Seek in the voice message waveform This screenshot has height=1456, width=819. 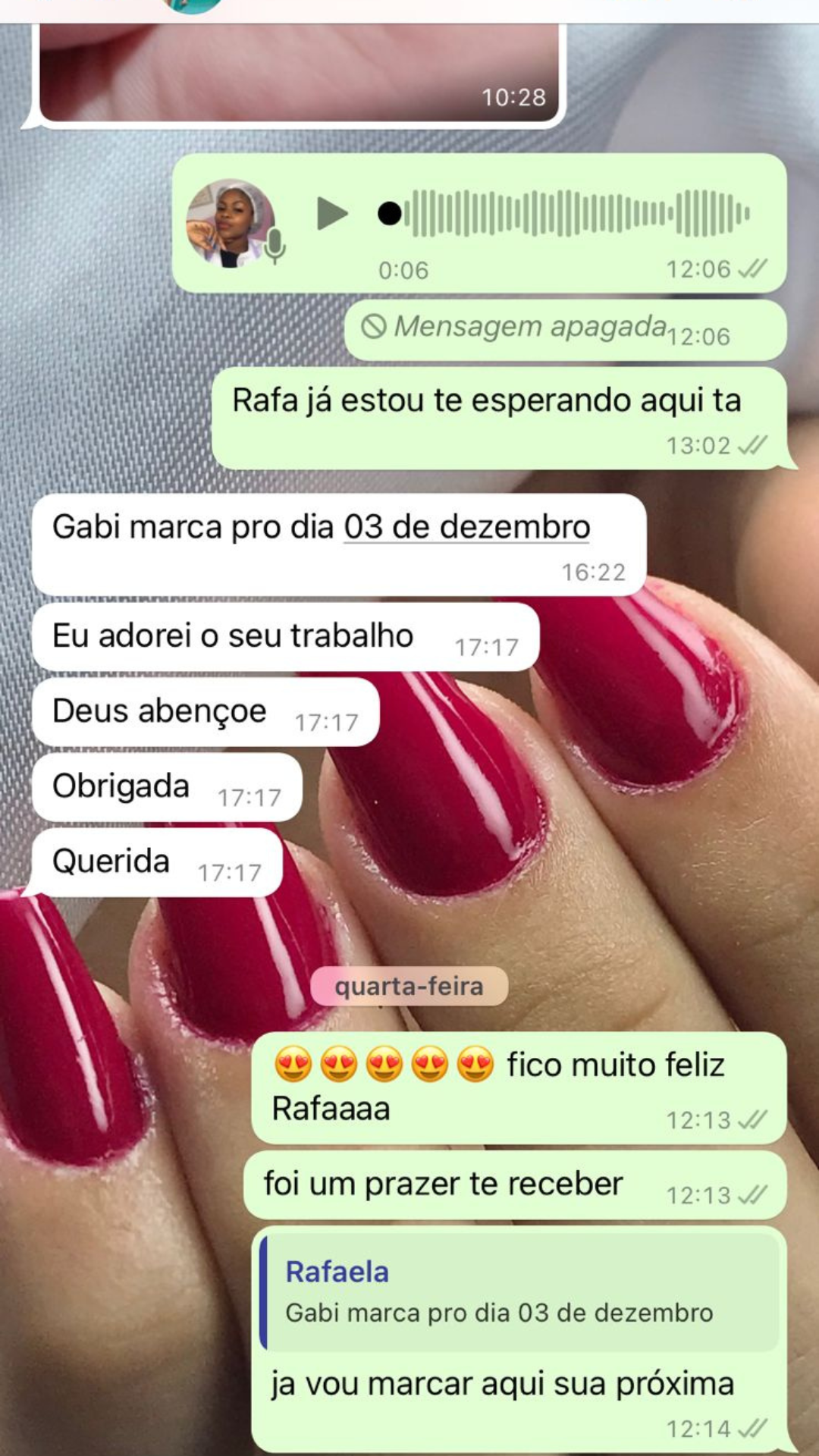(x=576, y=213)
